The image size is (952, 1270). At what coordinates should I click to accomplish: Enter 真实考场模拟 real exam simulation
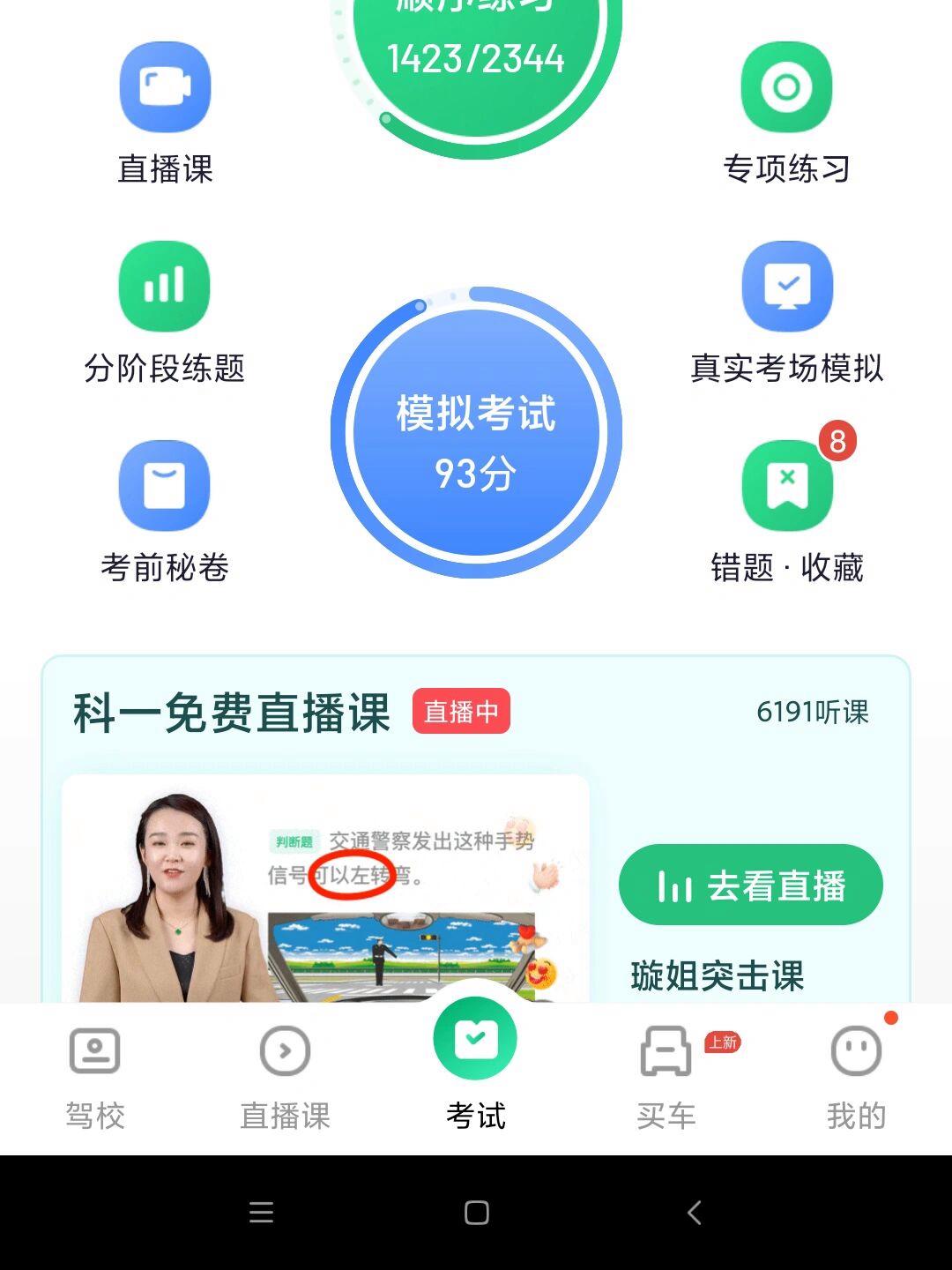[x=787, y=287]
